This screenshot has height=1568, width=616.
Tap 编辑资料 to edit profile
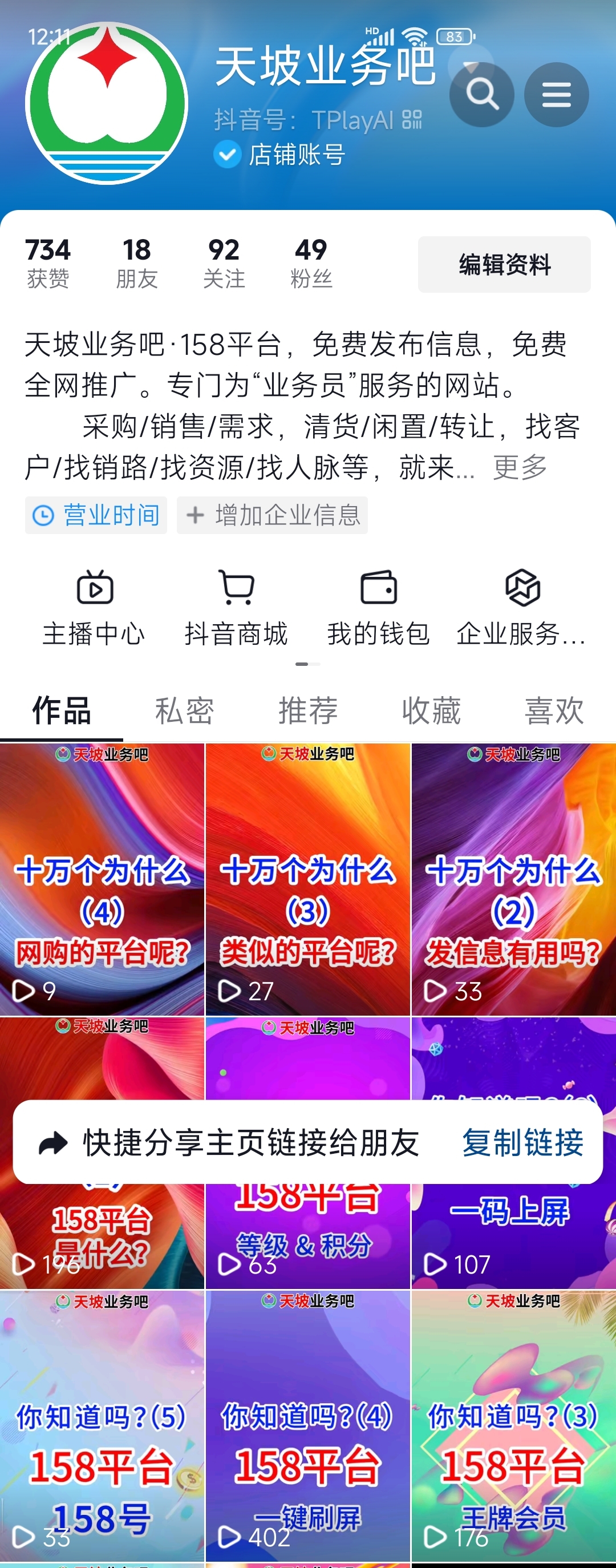point(504,264)
